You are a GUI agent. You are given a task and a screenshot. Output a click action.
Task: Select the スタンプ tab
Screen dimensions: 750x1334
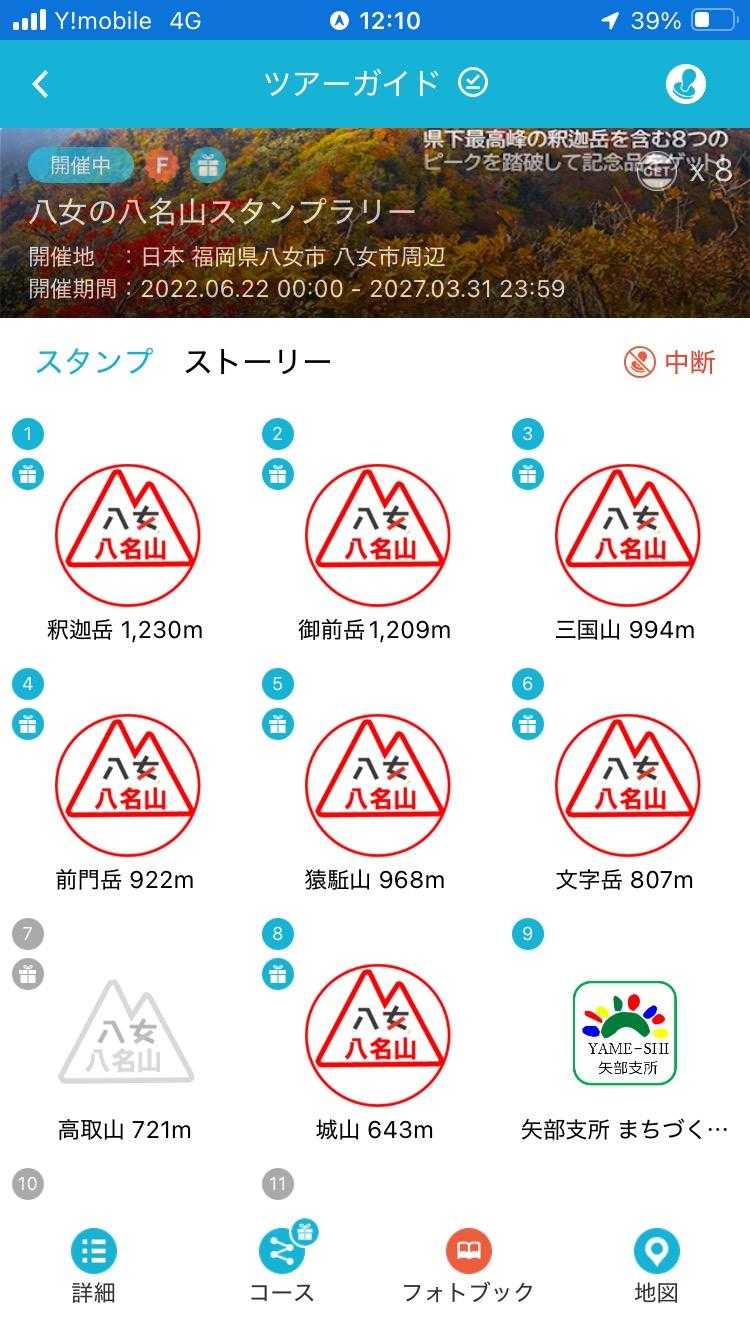[94, 362]
